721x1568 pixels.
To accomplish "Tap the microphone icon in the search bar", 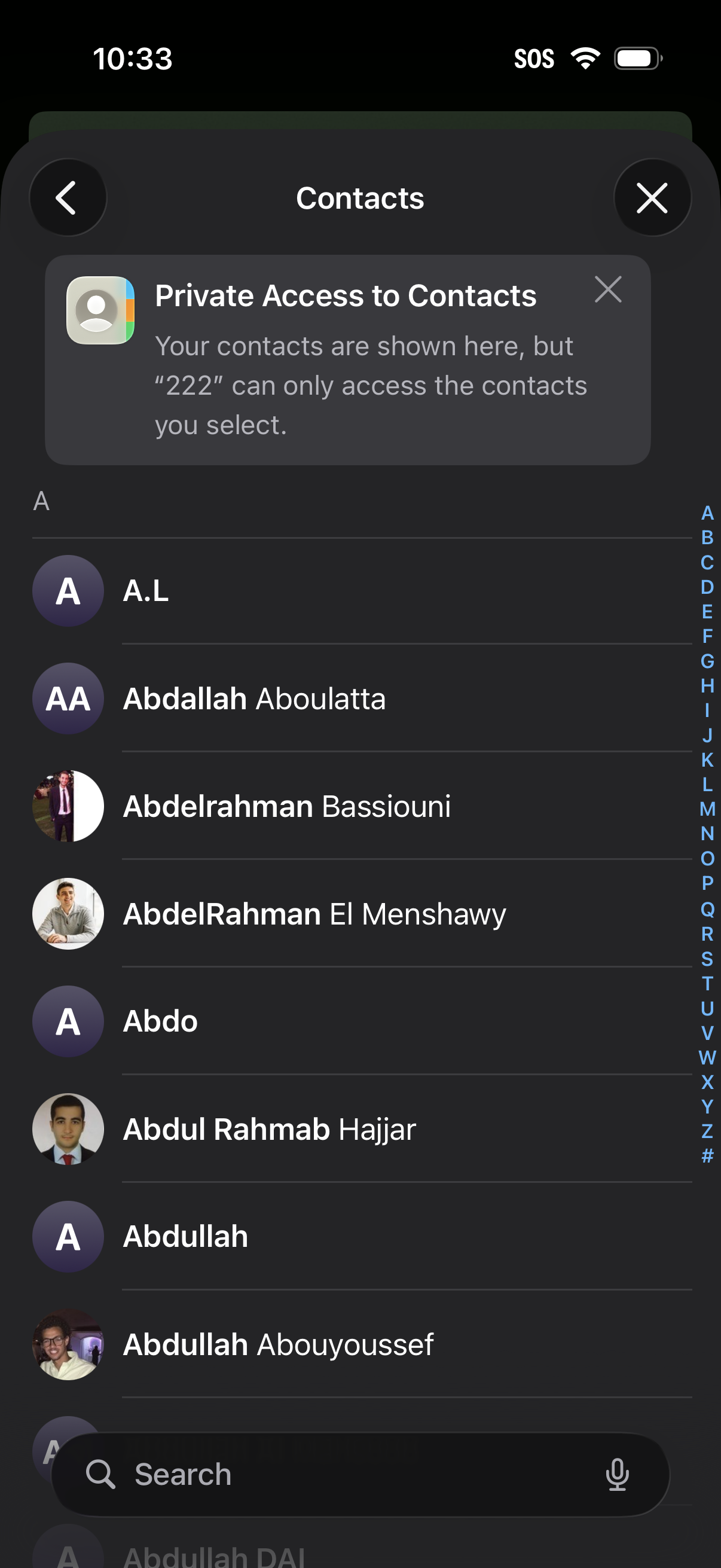I will (x=617, y=1474).
